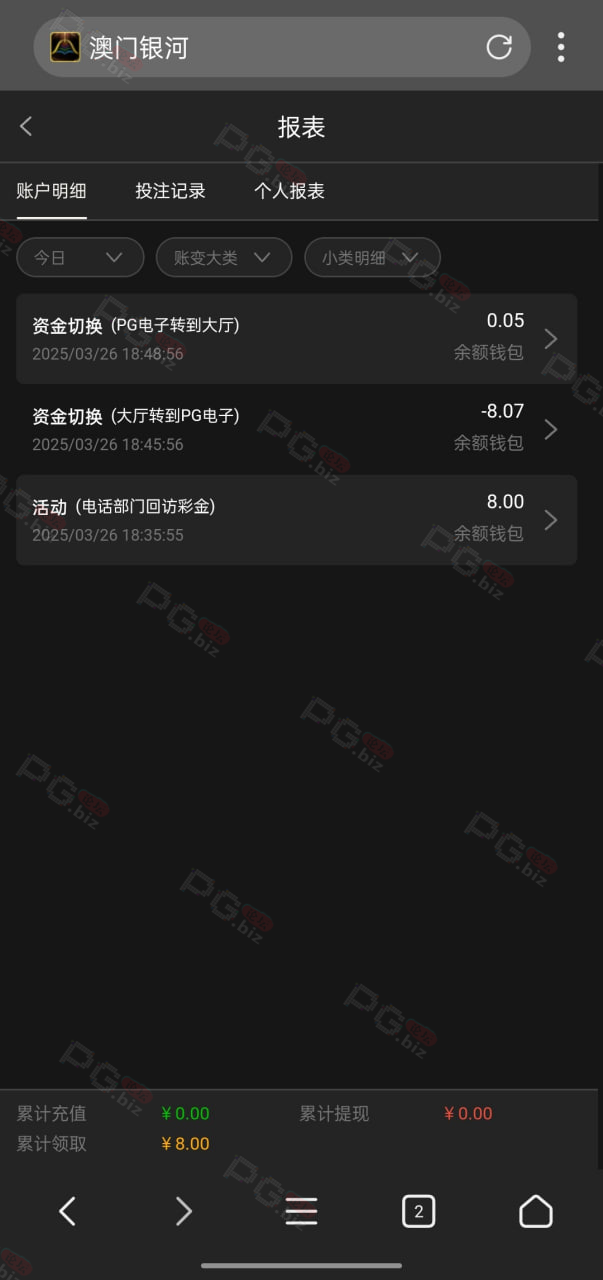View the 电话部门回访彩金 activity record
Viewport: 603px width, 1280px height.
coord(296,520)
